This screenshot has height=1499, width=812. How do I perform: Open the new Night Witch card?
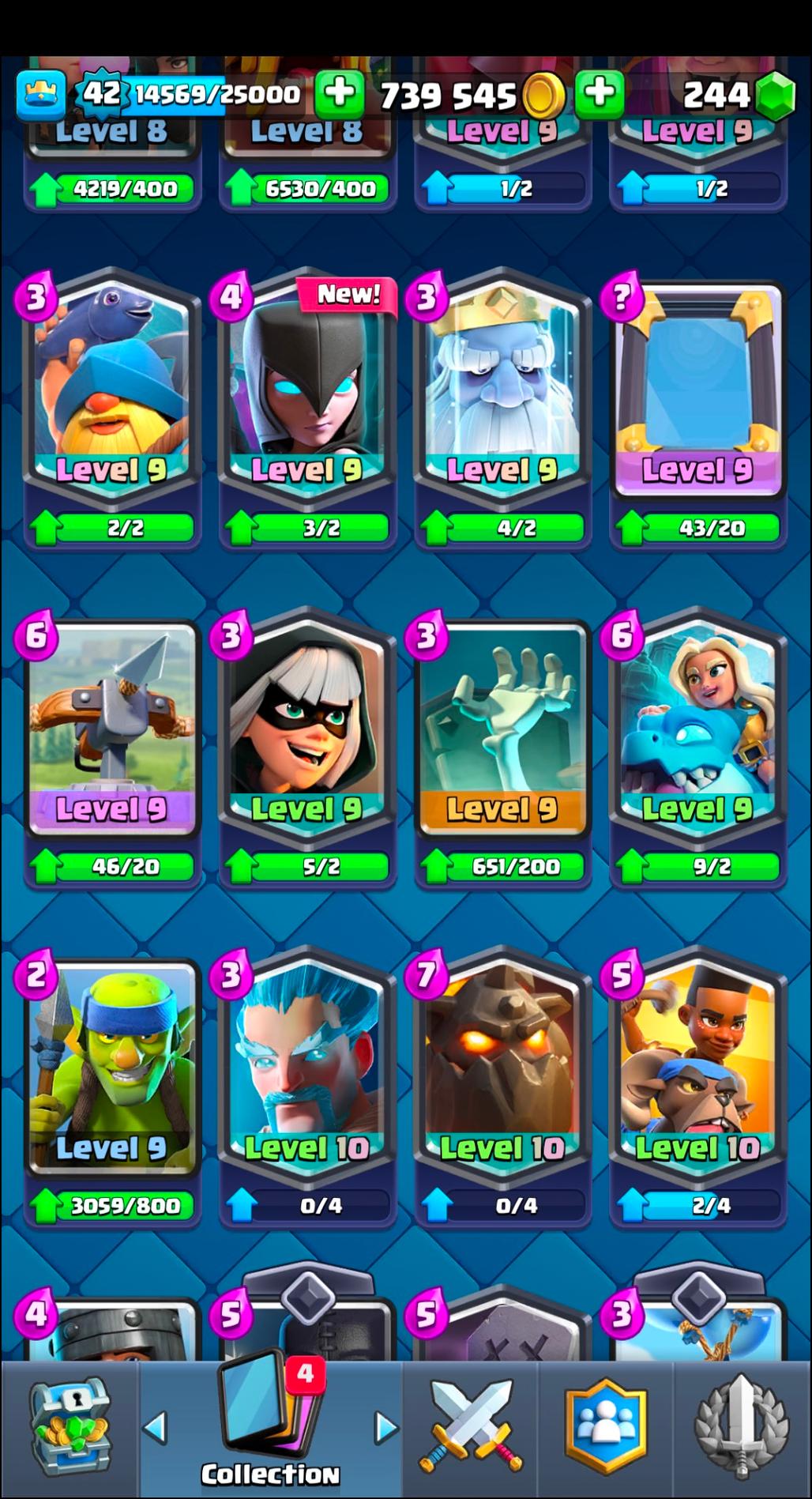click(306, 387)
